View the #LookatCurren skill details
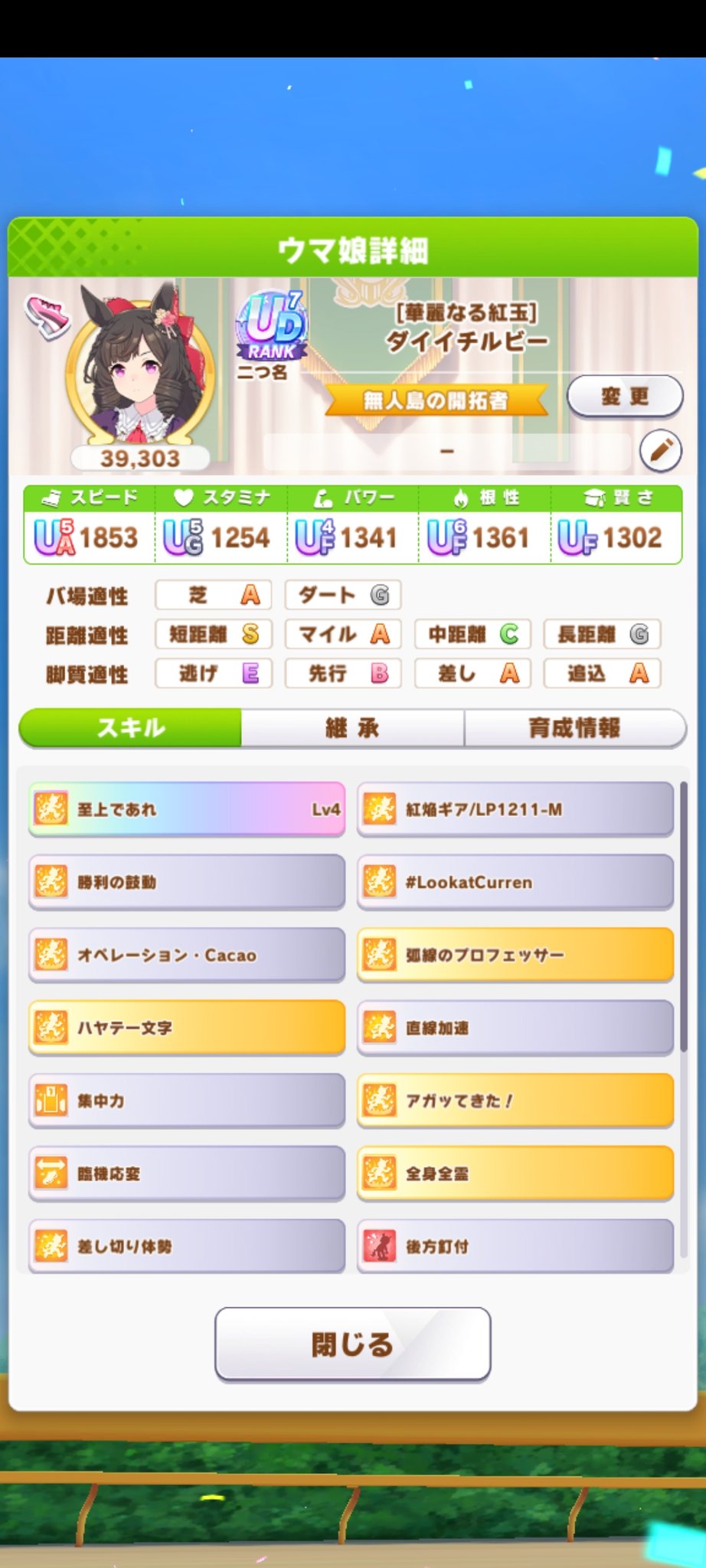 (x=515, y=882)
